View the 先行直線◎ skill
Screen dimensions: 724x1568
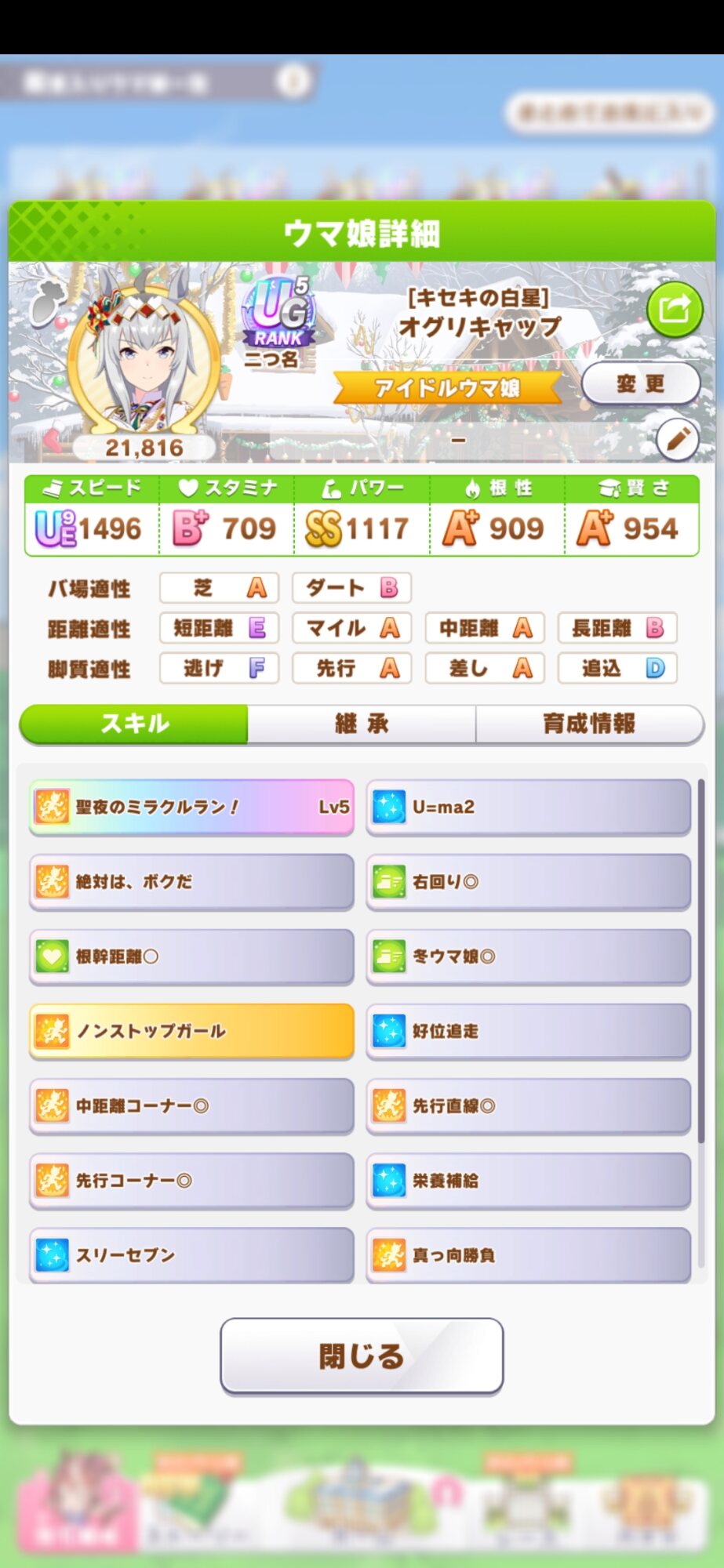click(528, 1105)
